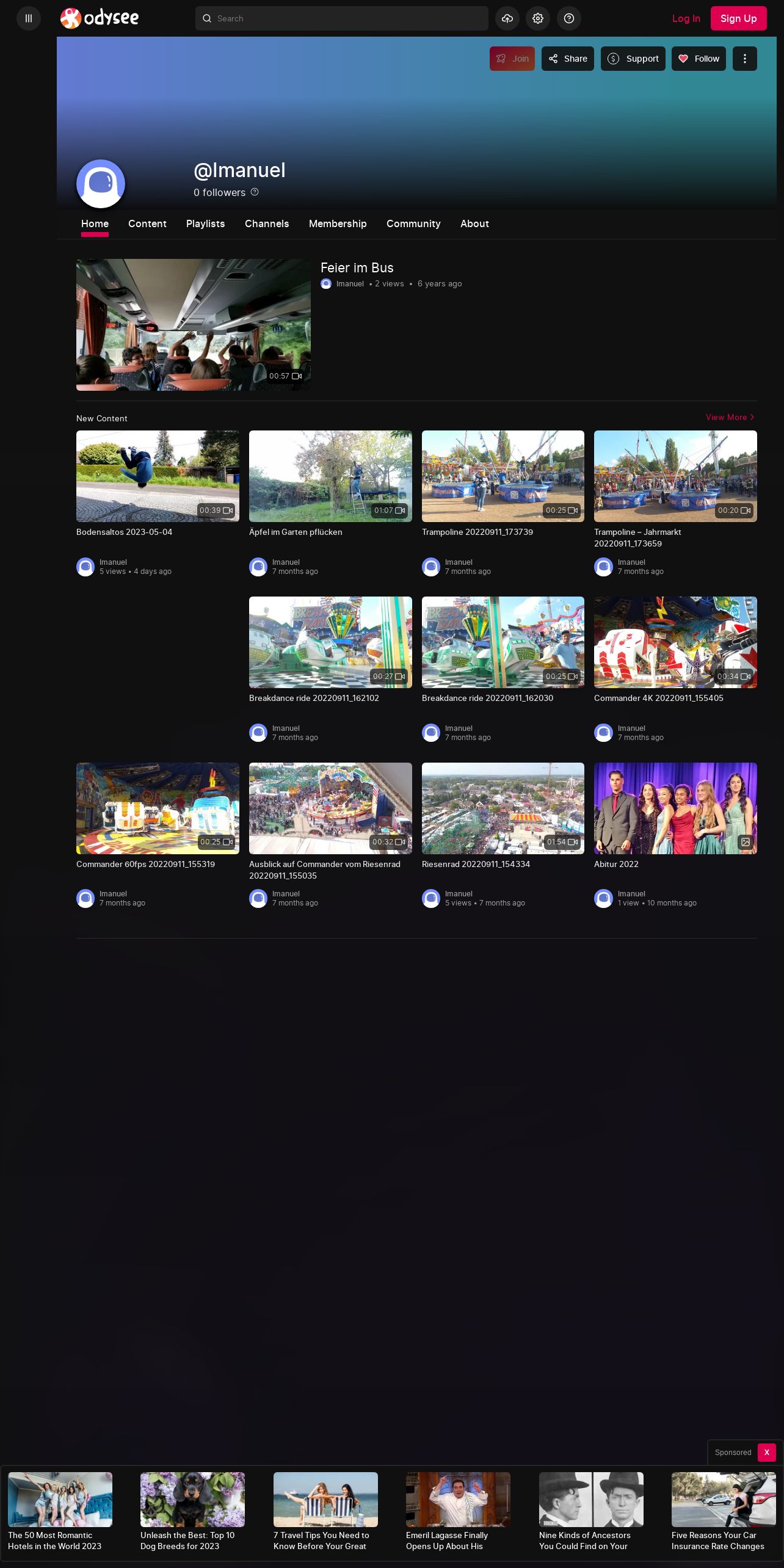Dismiss the Sponsored ads bar
Screen dimensions: 784x1568
[766, 1452]
